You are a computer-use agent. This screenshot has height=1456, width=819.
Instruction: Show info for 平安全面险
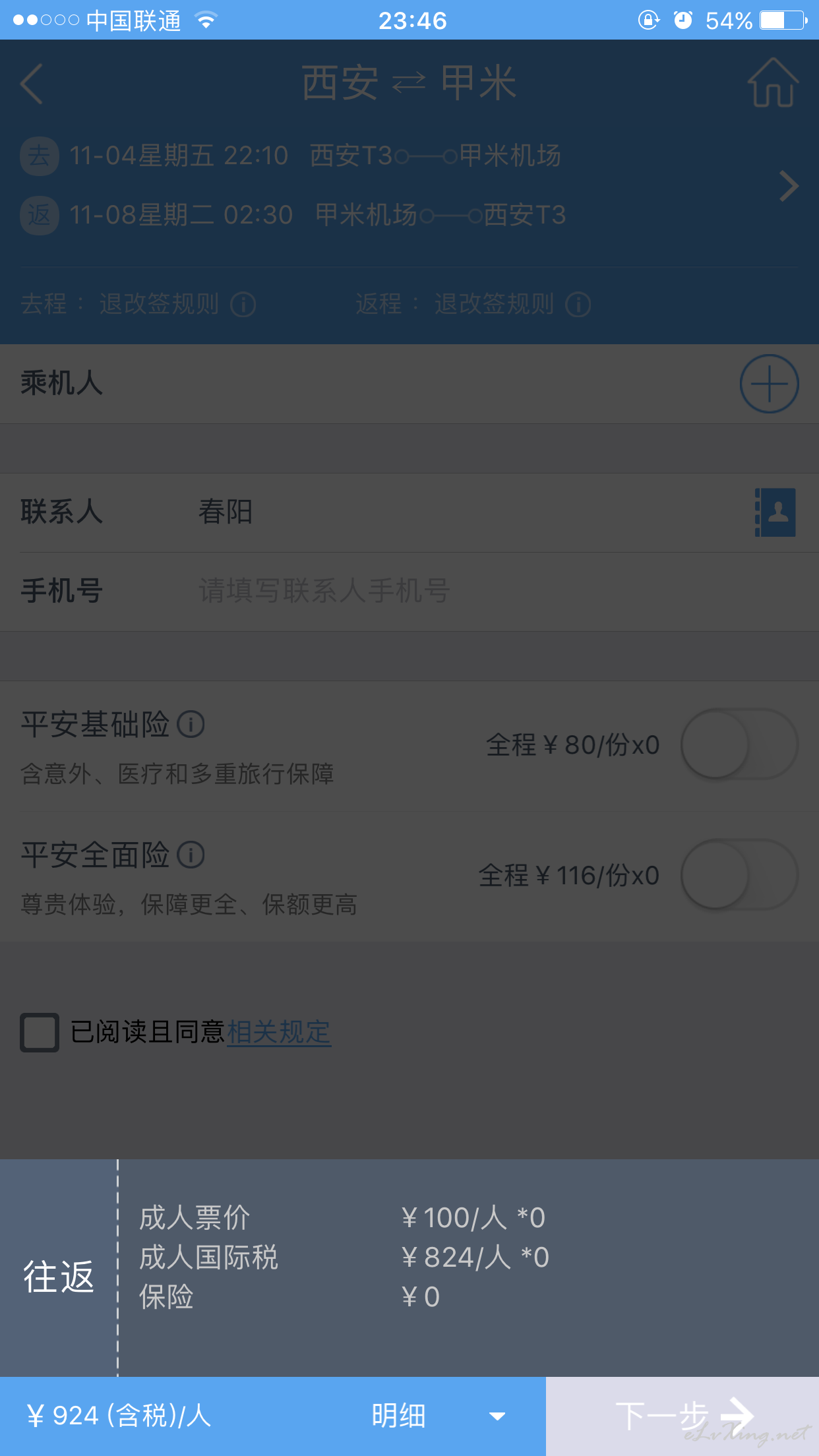tap(191, 855)
